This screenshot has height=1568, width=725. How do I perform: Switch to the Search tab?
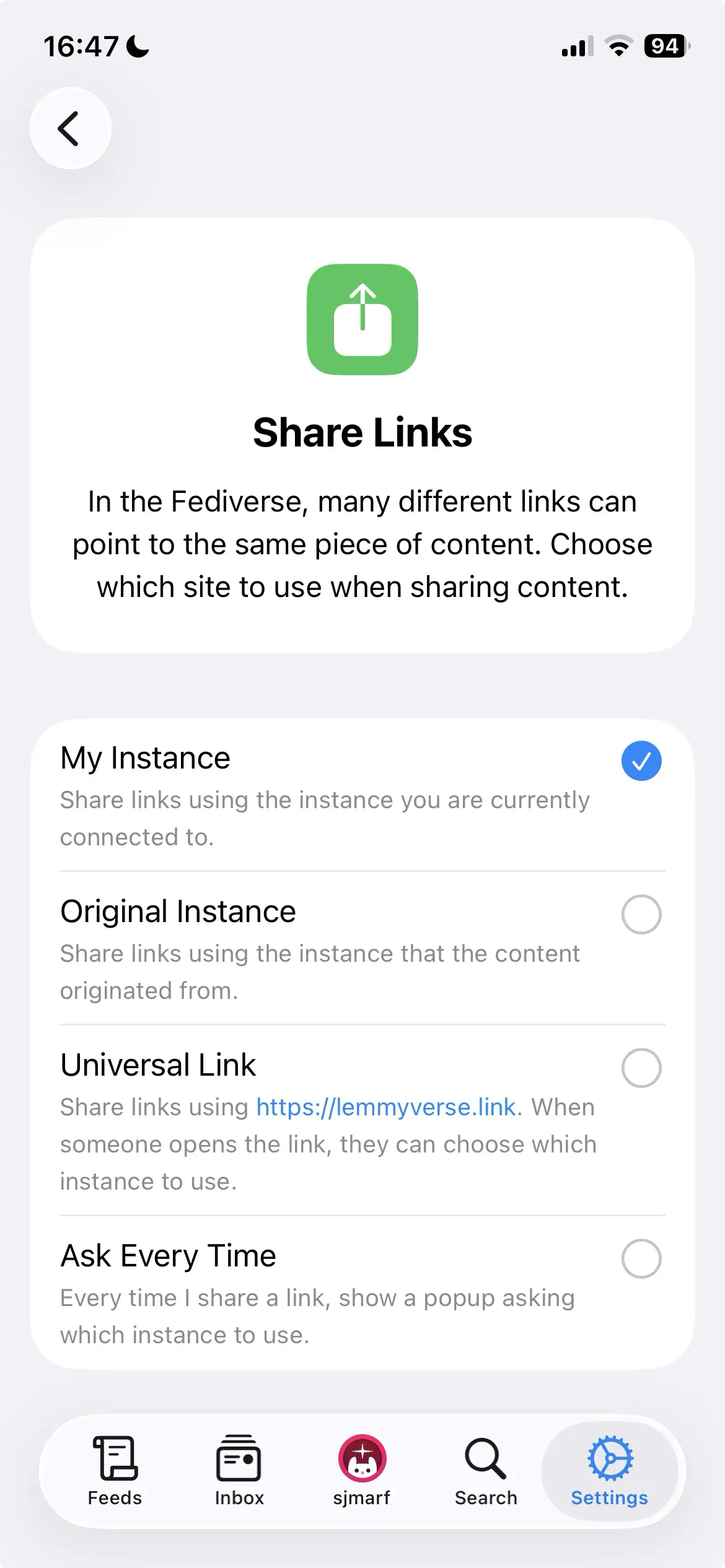click(x=486, y=1471)
